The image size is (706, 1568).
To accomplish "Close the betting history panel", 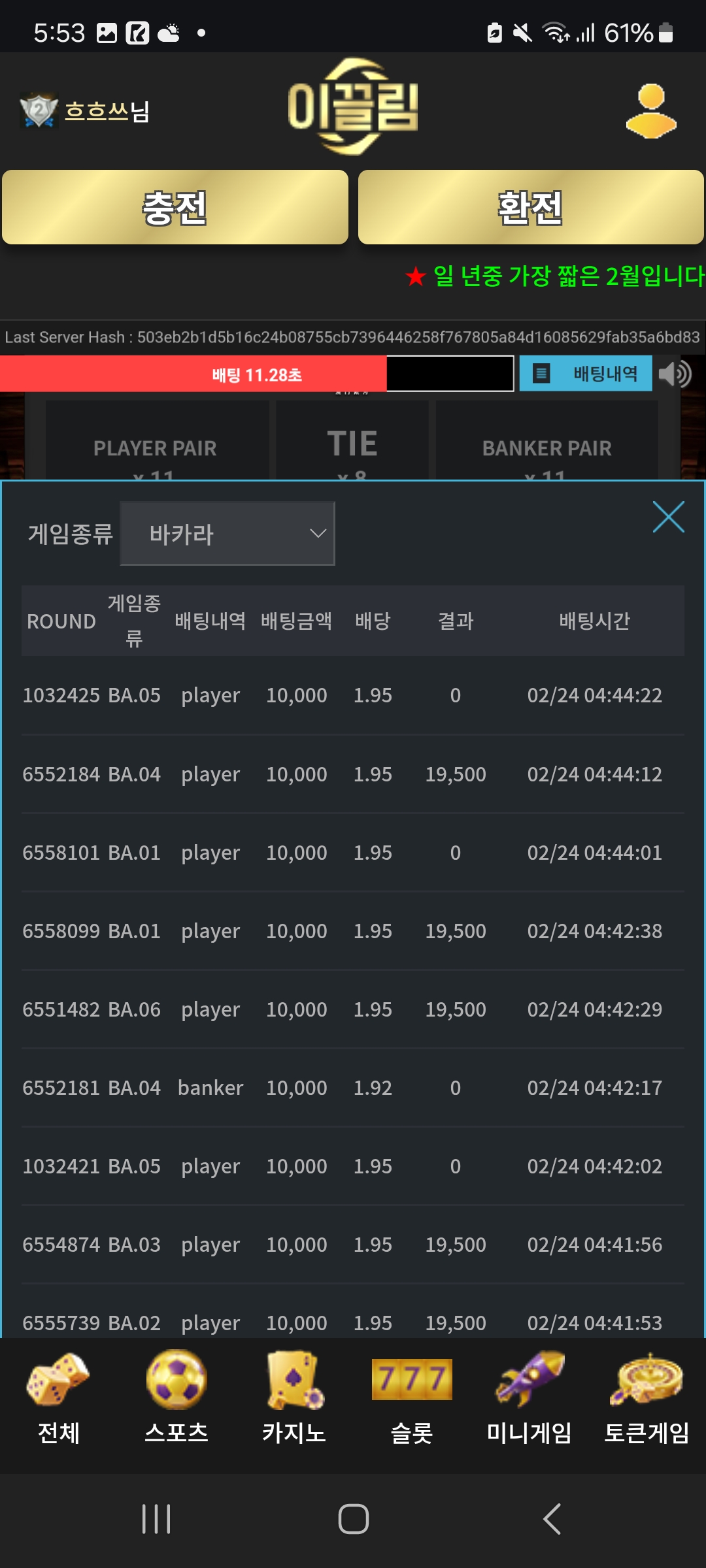I will tap(668, 517).
